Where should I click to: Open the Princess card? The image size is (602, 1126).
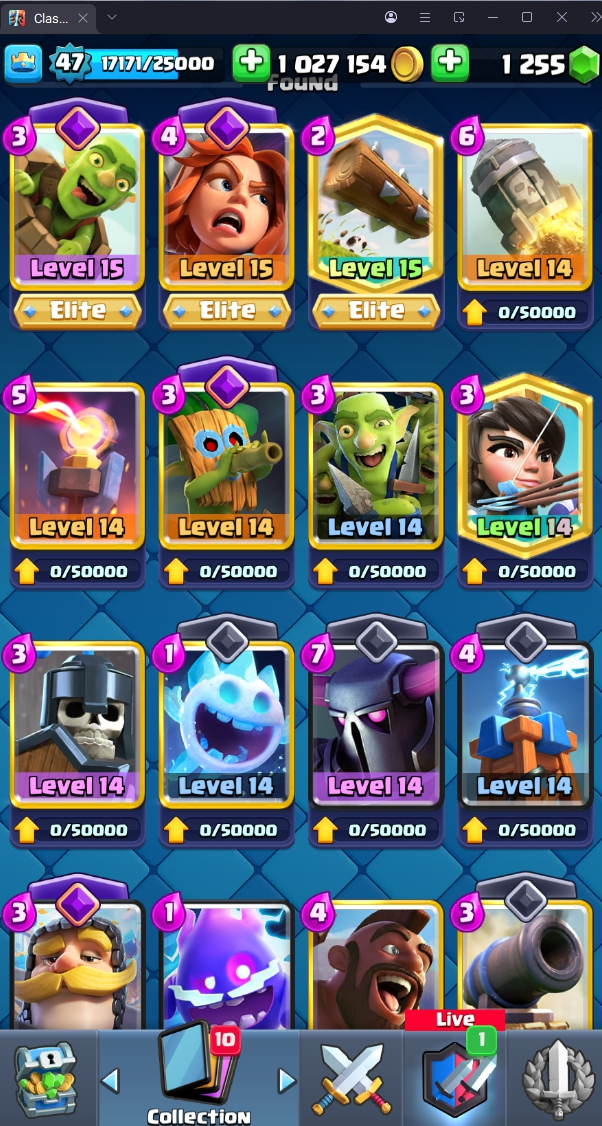(x=524, y=470)
